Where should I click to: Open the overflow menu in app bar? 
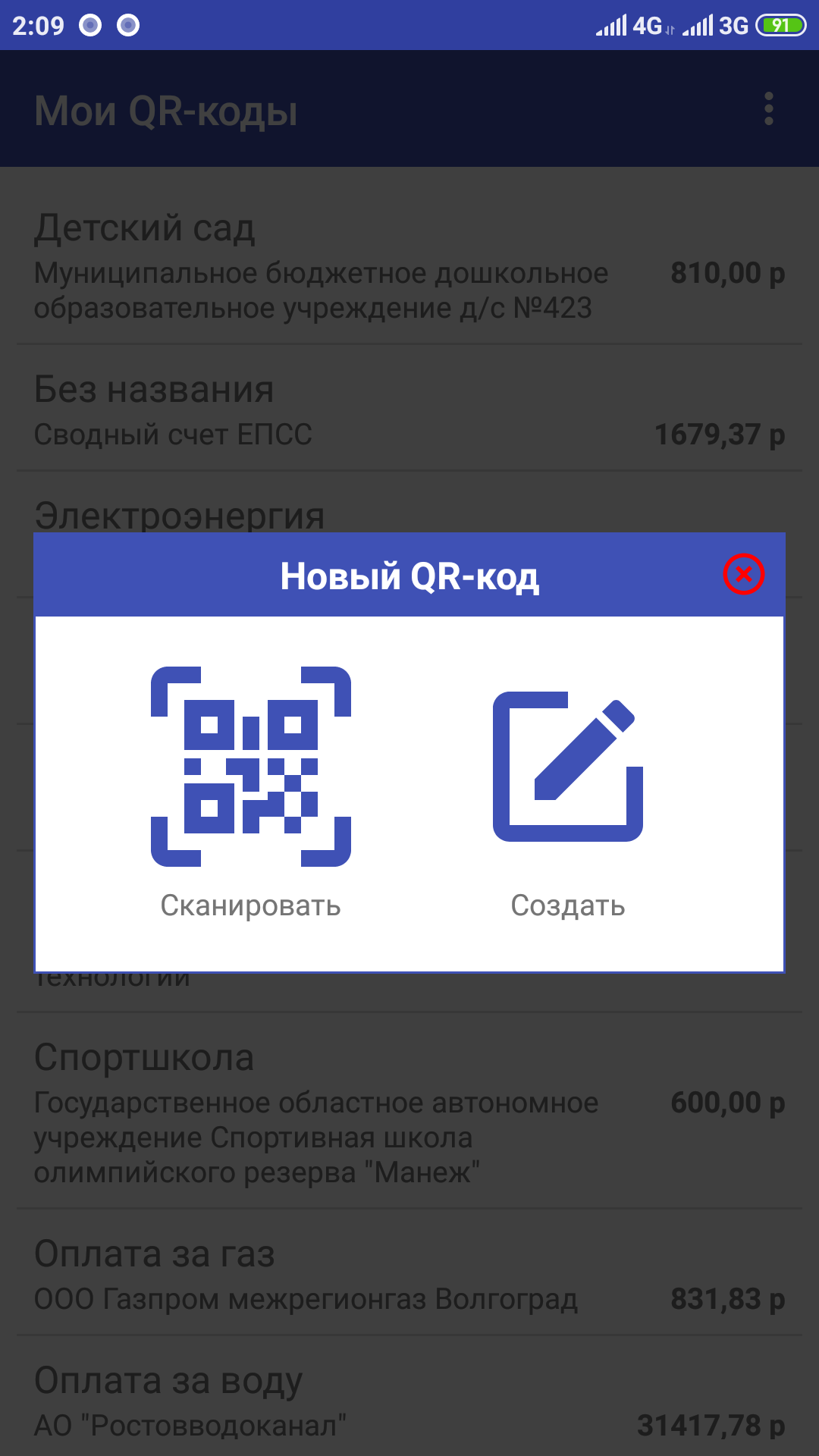click(768, 109)
